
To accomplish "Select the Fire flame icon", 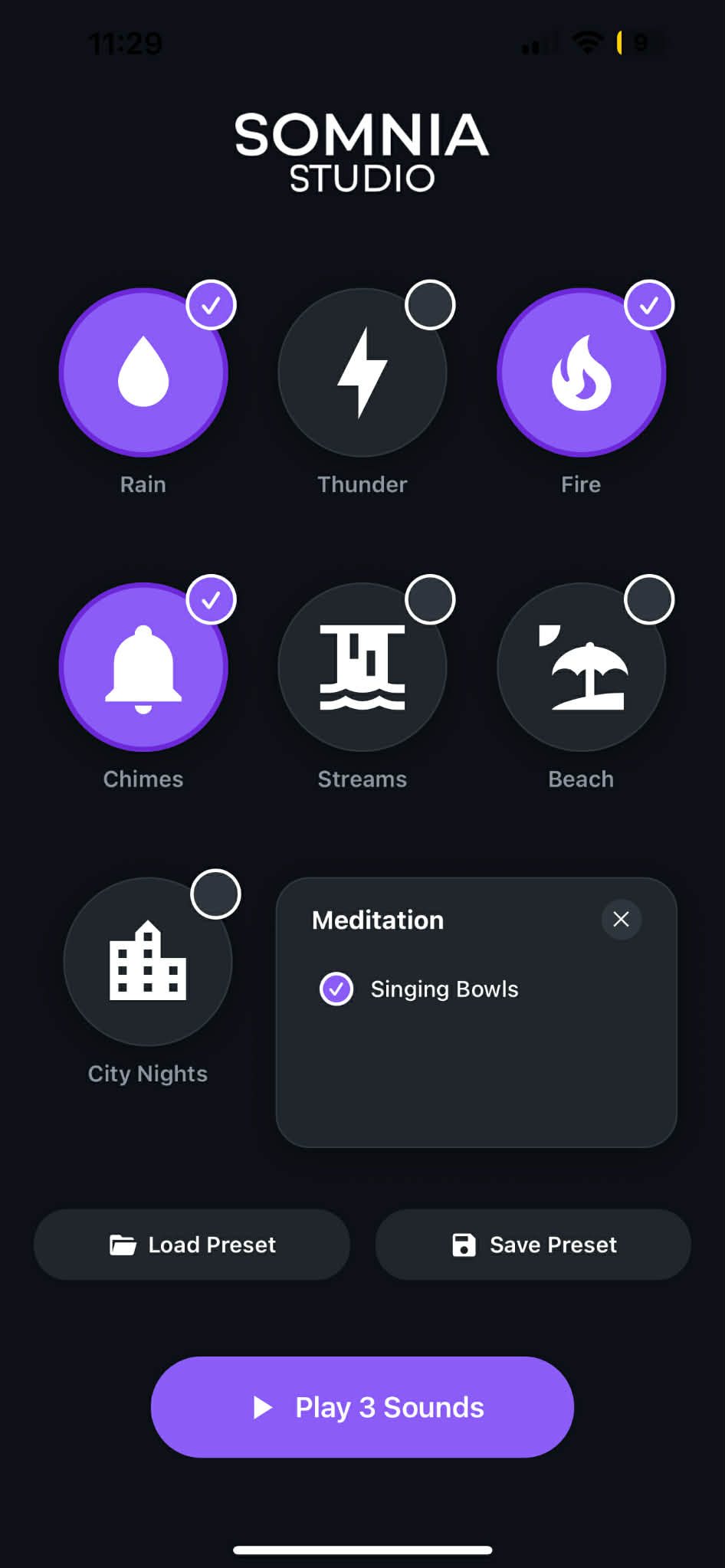I will click(581, 372).
